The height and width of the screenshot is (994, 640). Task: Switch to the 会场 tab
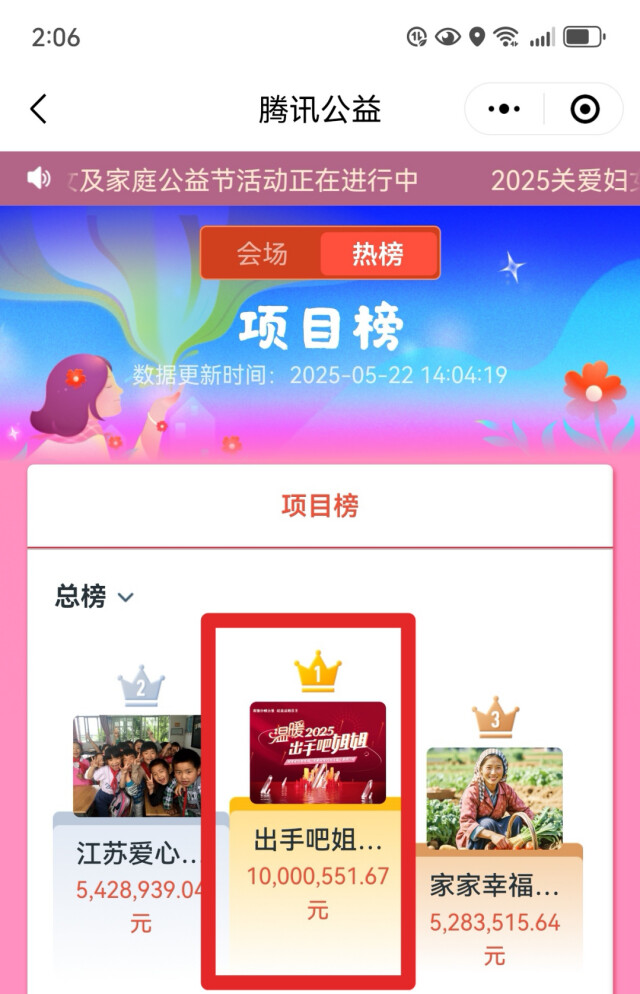[262, 254]
